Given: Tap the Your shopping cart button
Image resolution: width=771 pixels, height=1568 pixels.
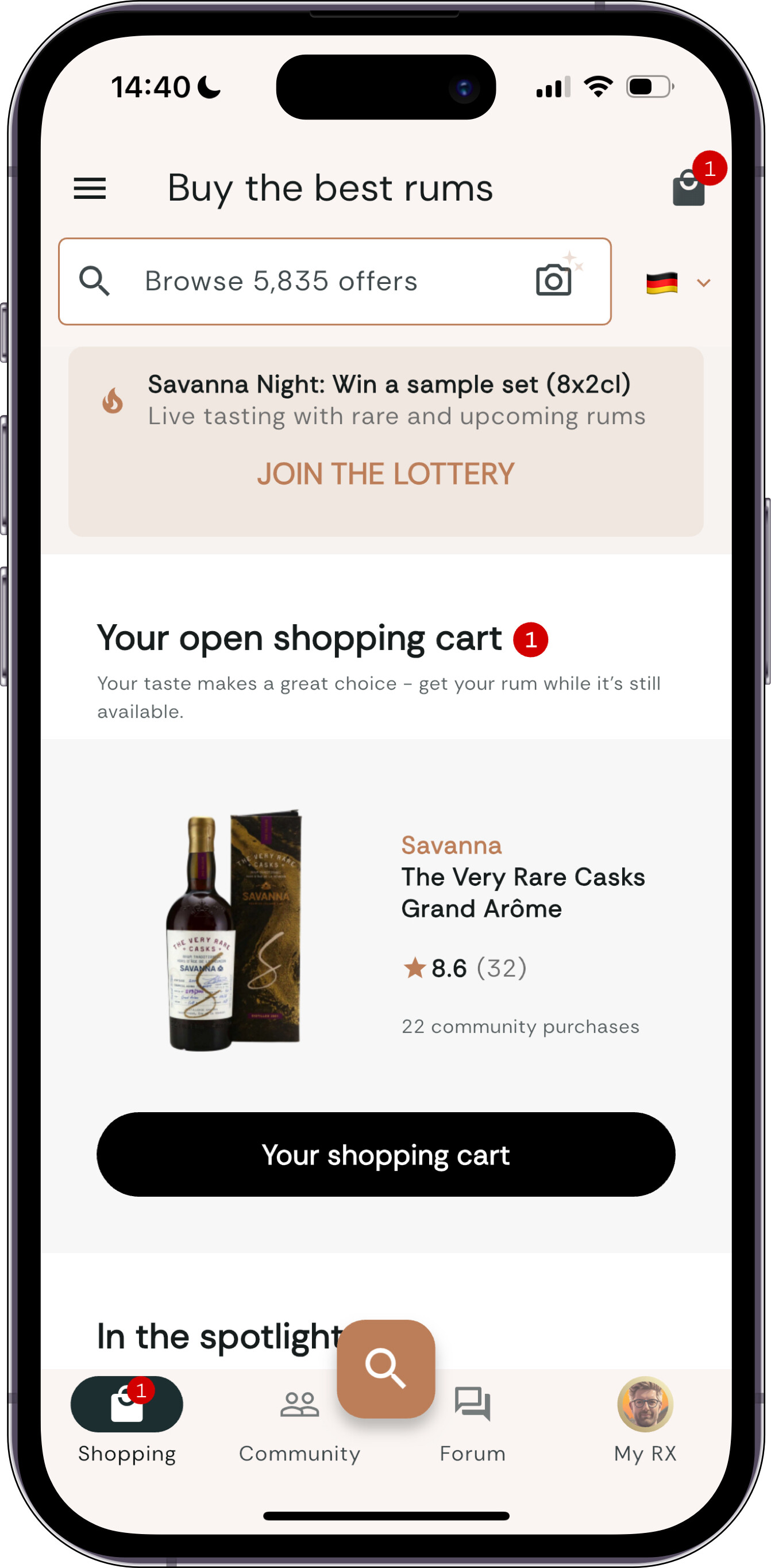Looking at the screenshot, I should [x=385, y=1155].
